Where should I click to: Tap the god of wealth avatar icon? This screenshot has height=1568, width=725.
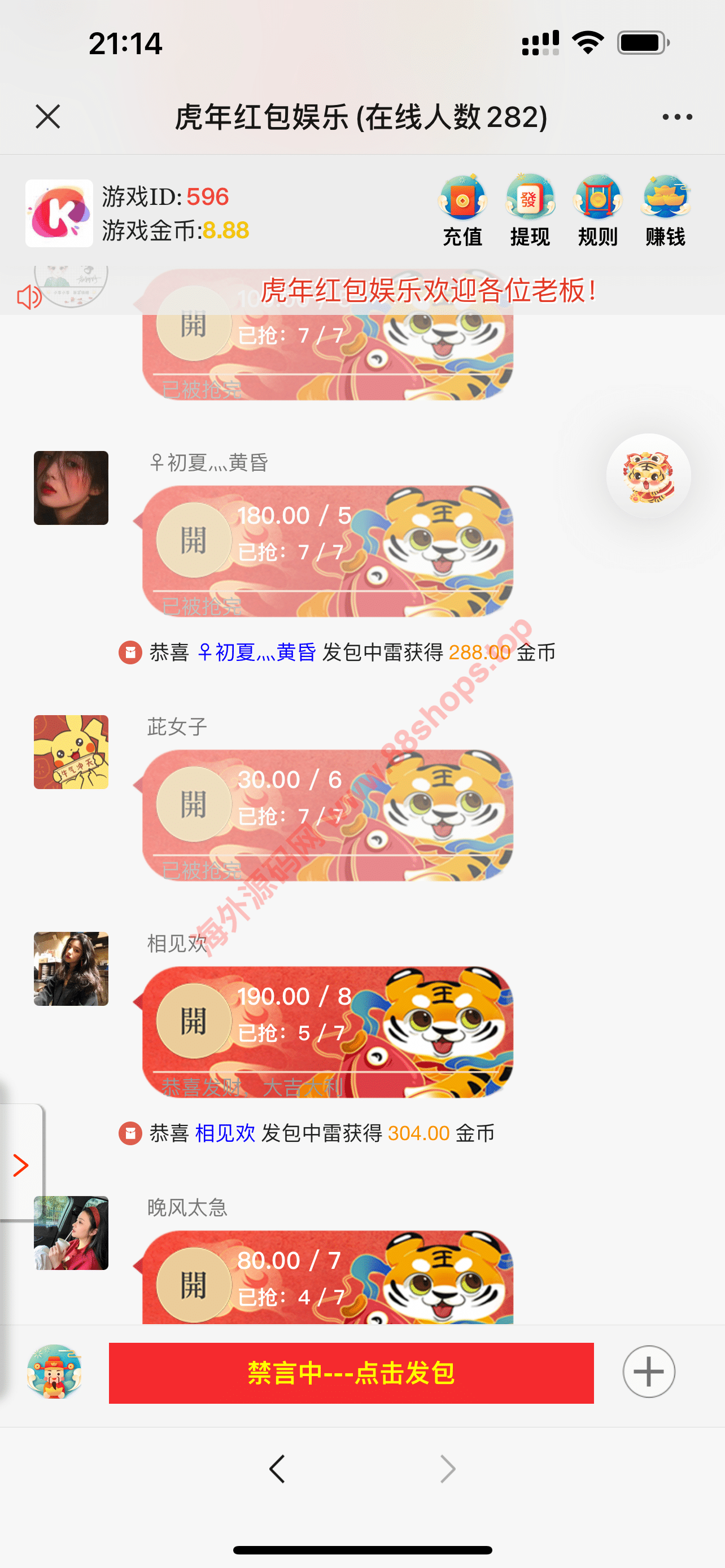[x=55, y=1372]
